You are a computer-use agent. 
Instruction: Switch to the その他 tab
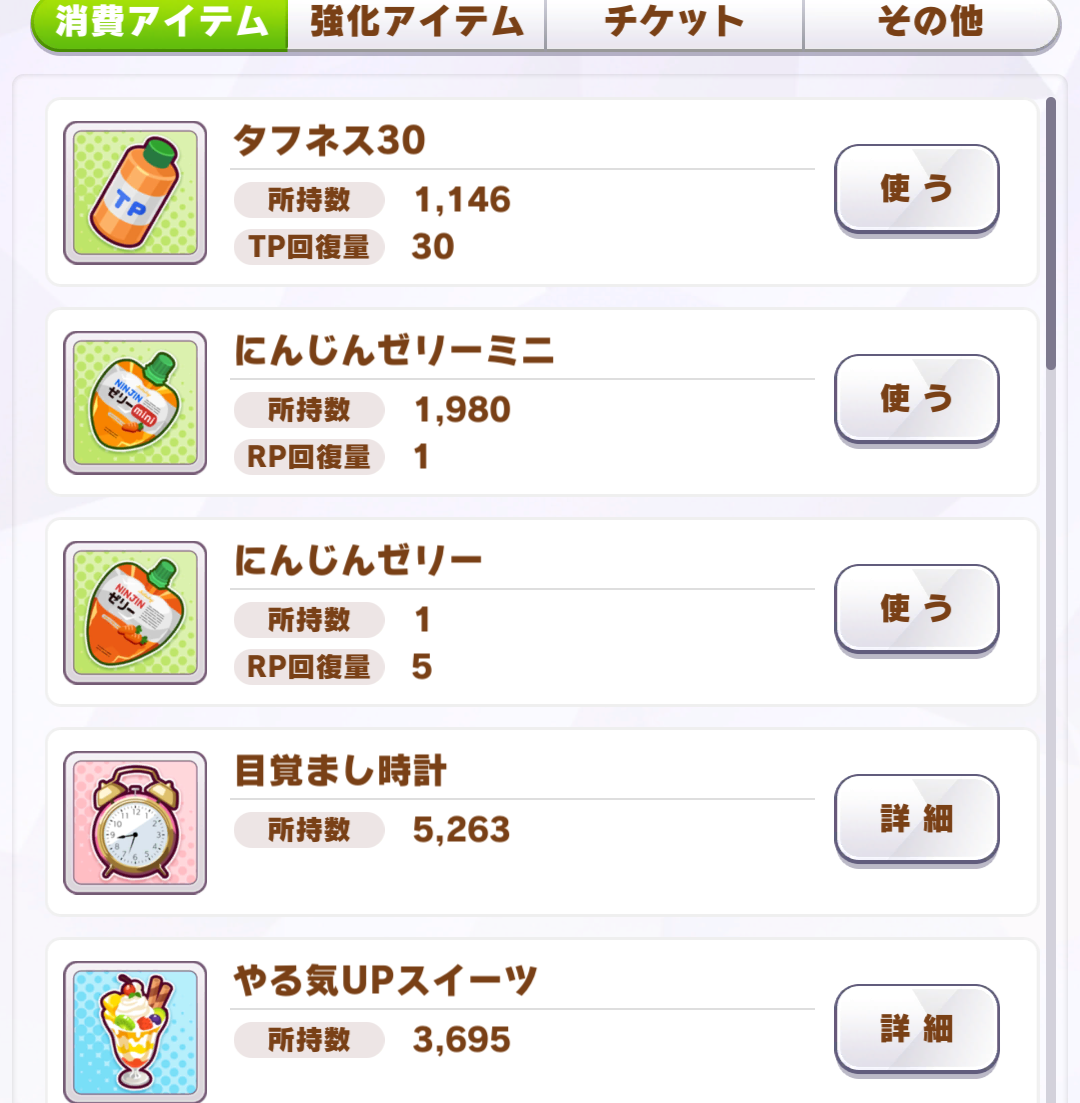pos(930,23)
